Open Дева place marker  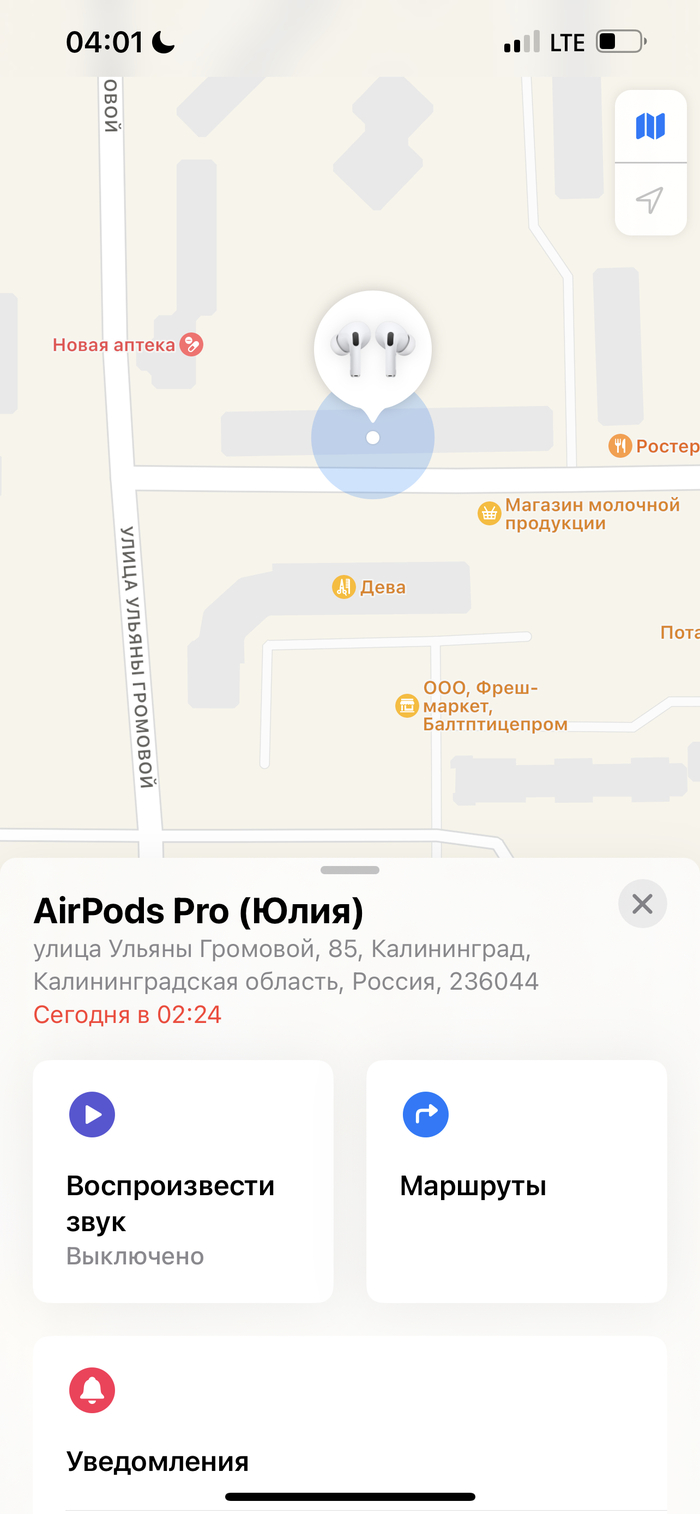[x=344, y=587]
